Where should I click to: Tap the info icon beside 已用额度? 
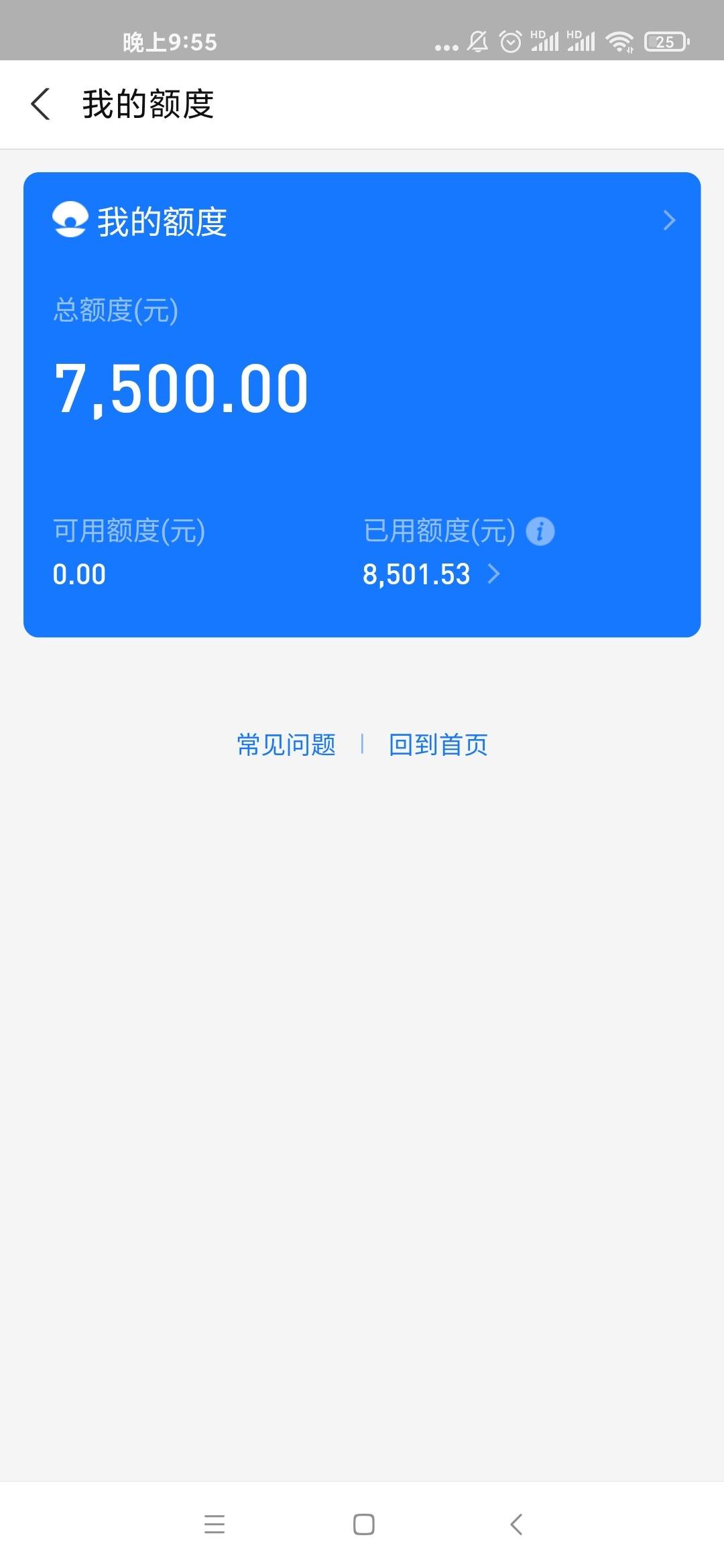[540, 531]
